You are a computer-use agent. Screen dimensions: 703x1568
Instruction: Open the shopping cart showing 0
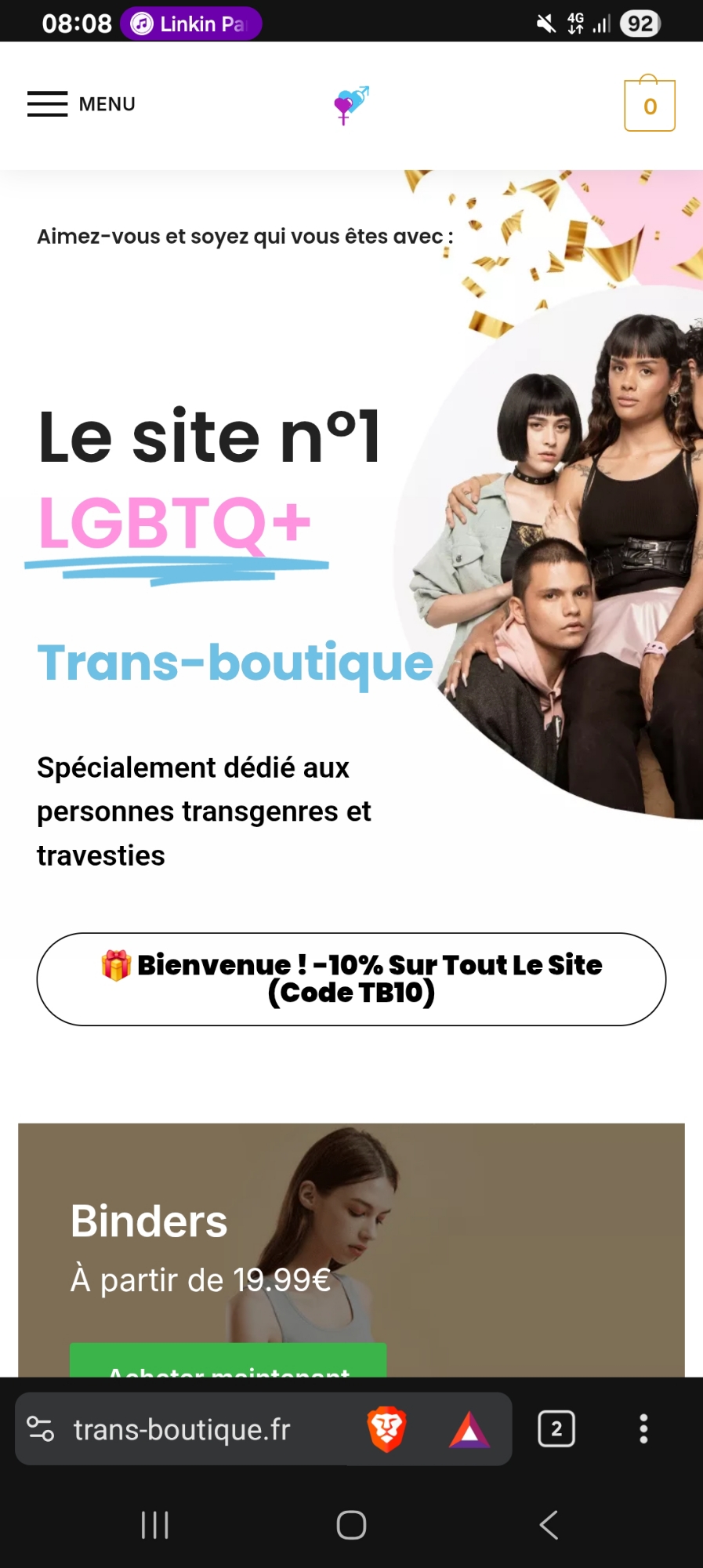(x=649, y=106)
